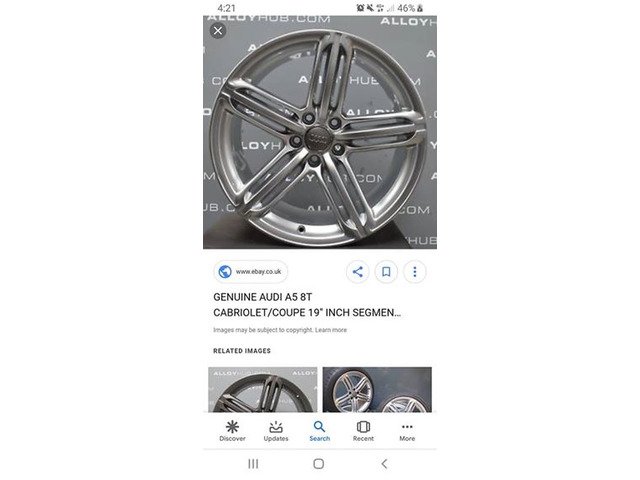
Task: Open the related image showing two wheels
Action: [x=377, y=390]
